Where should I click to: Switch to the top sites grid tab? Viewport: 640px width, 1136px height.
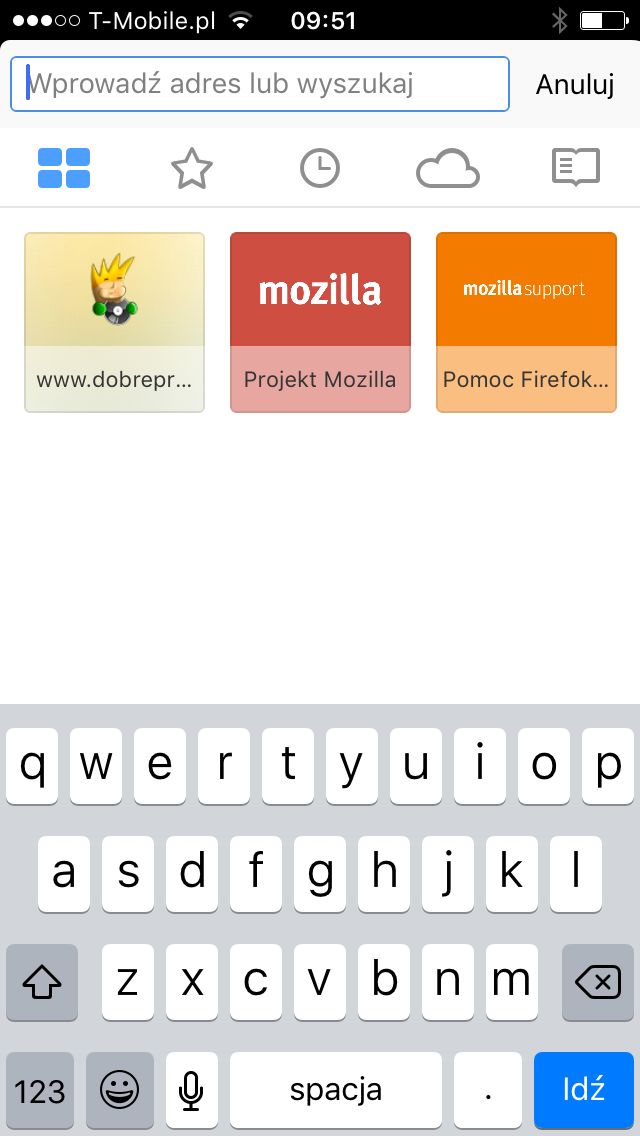(64, 168)
